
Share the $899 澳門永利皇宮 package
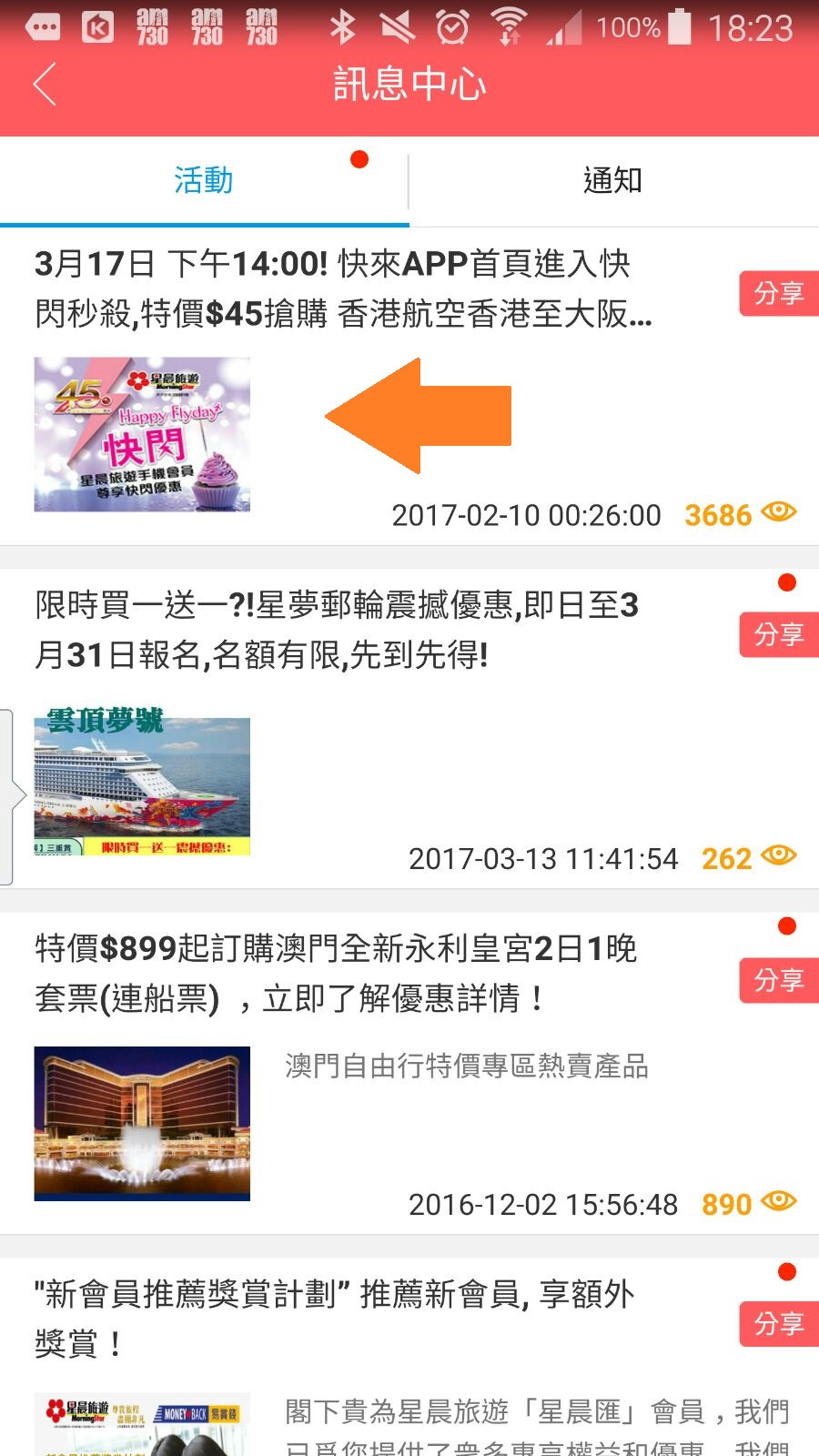pos(779,980)
